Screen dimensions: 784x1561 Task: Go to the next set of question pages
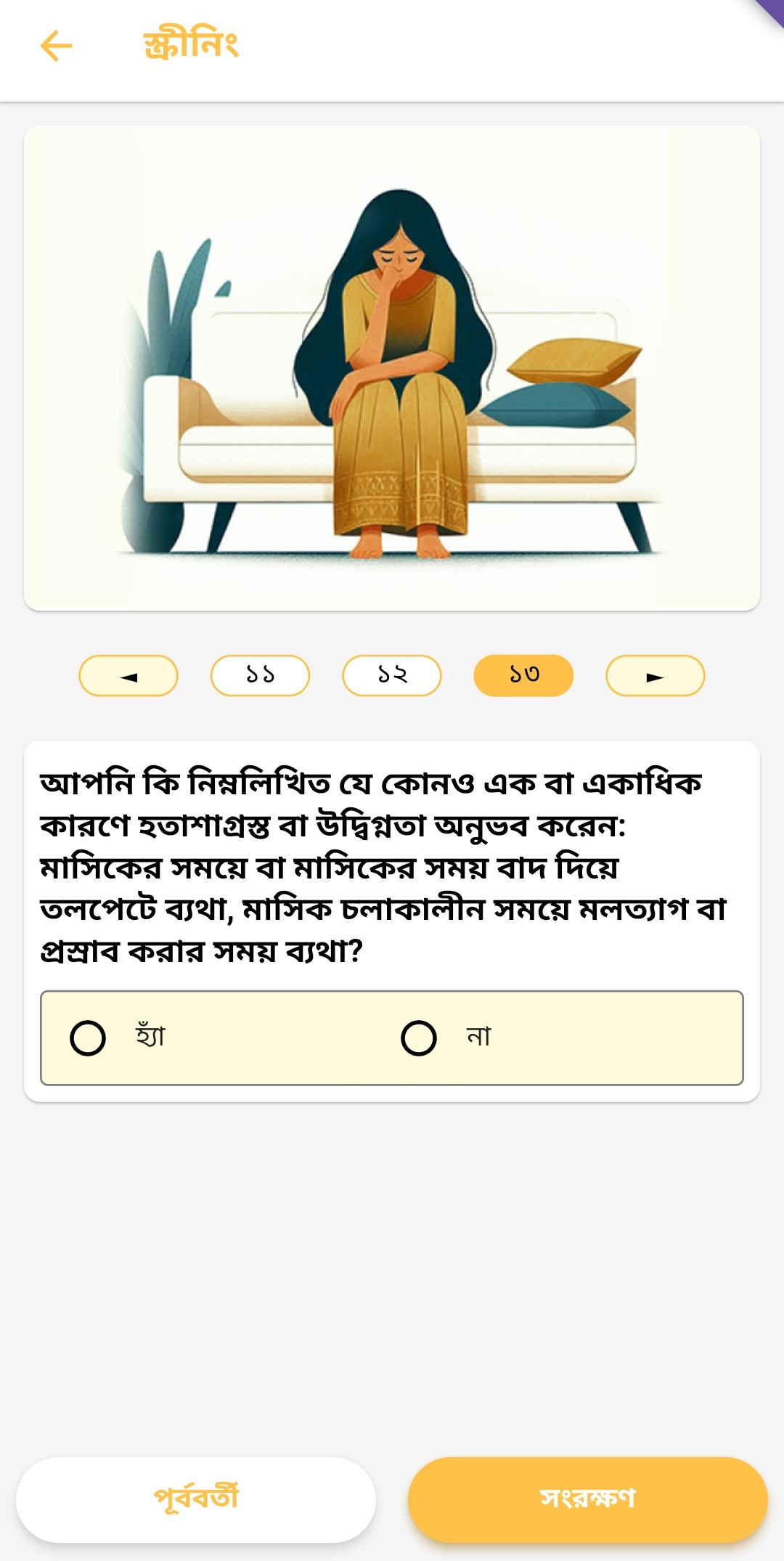point(655,676)
